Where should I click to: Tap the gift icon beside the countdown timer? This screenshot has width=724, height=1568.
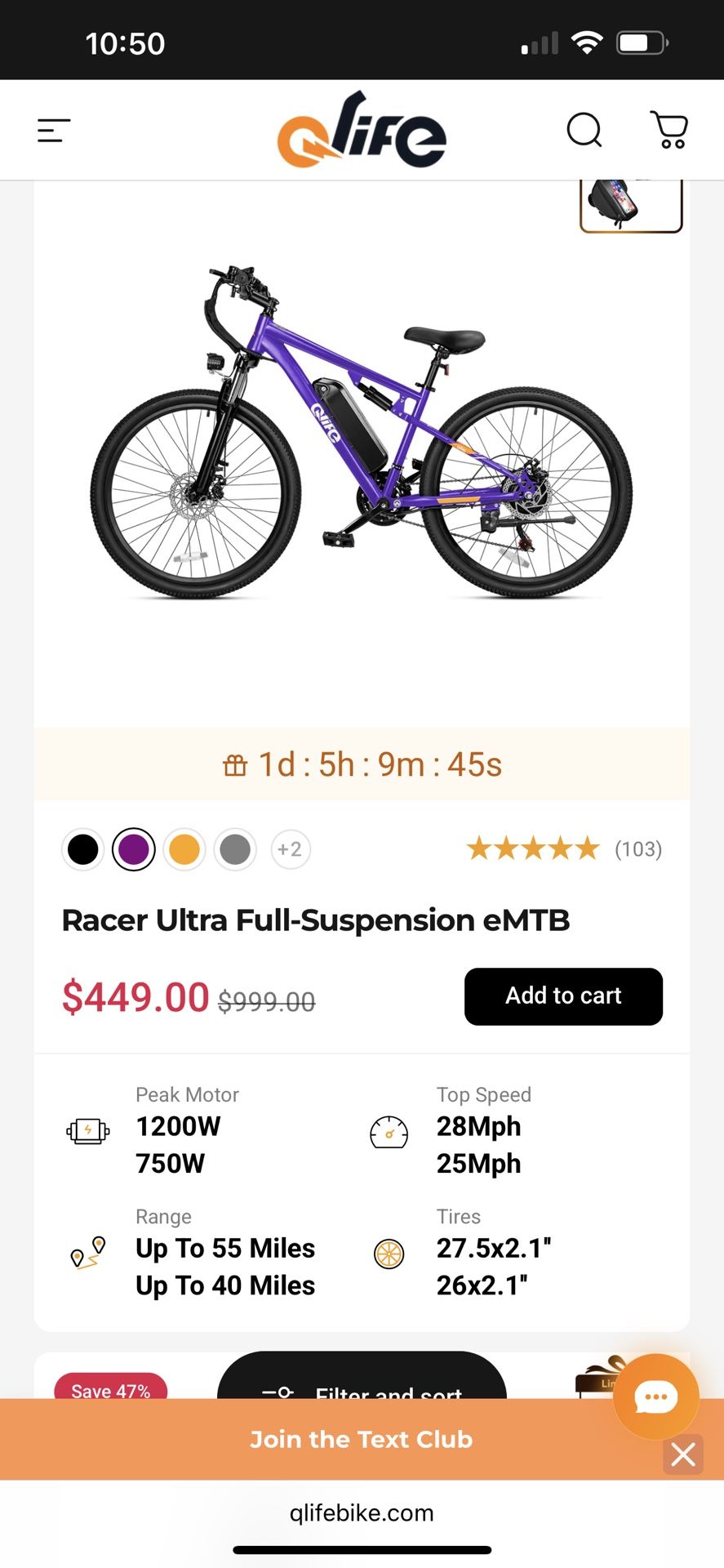(x=236, y=764)
